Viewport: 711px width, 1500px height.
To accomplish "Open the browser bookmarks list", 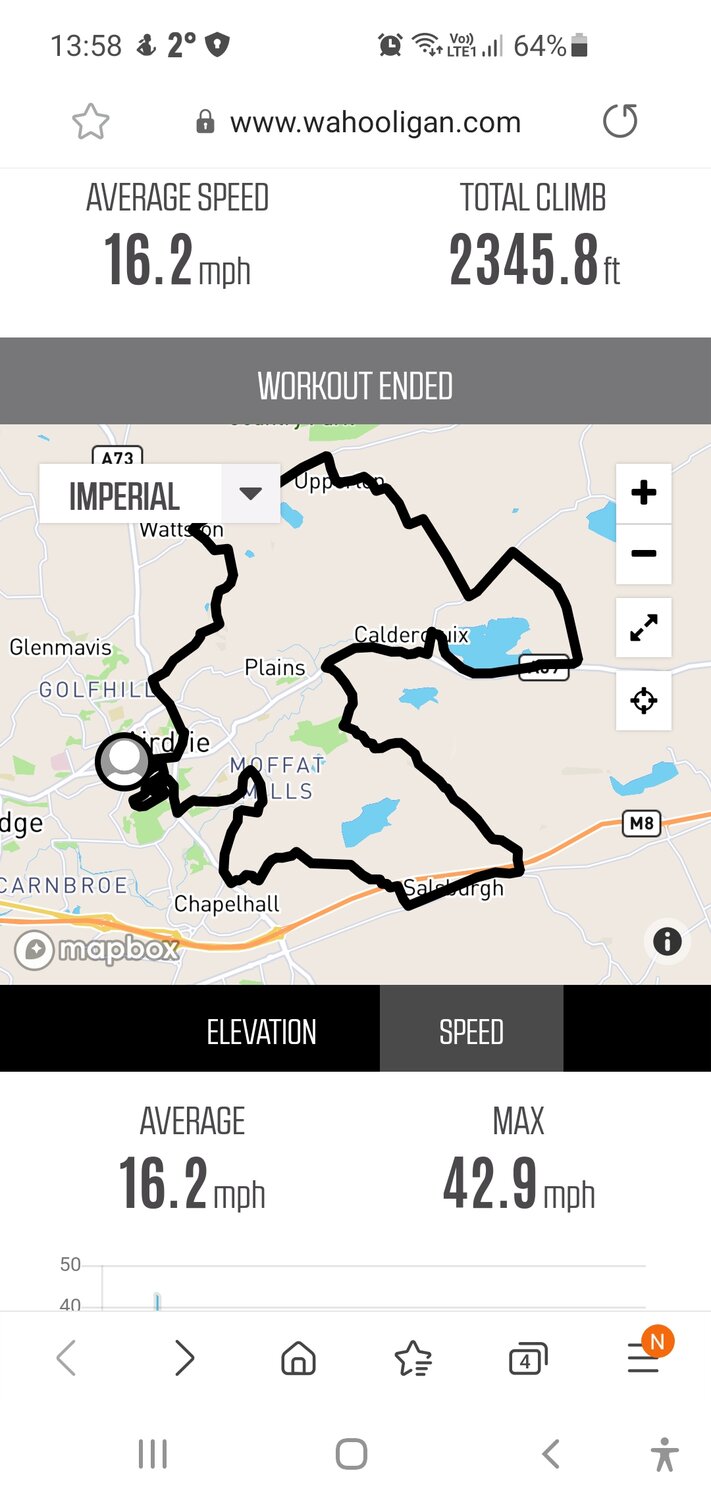I will click(x=413, y=1358).
